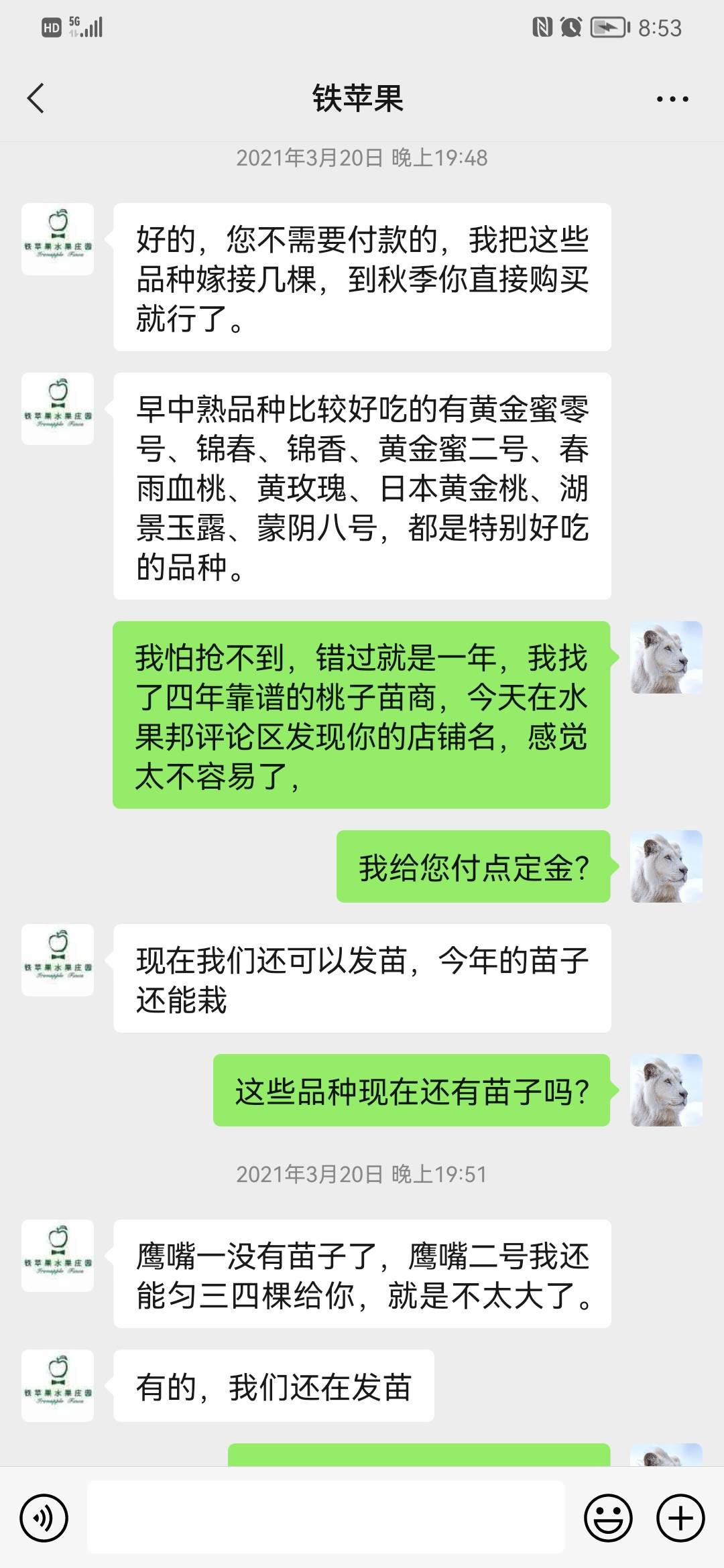Switch to voice message input
The height and width of the screenshot is (1568, 724).
[44, 1517]
